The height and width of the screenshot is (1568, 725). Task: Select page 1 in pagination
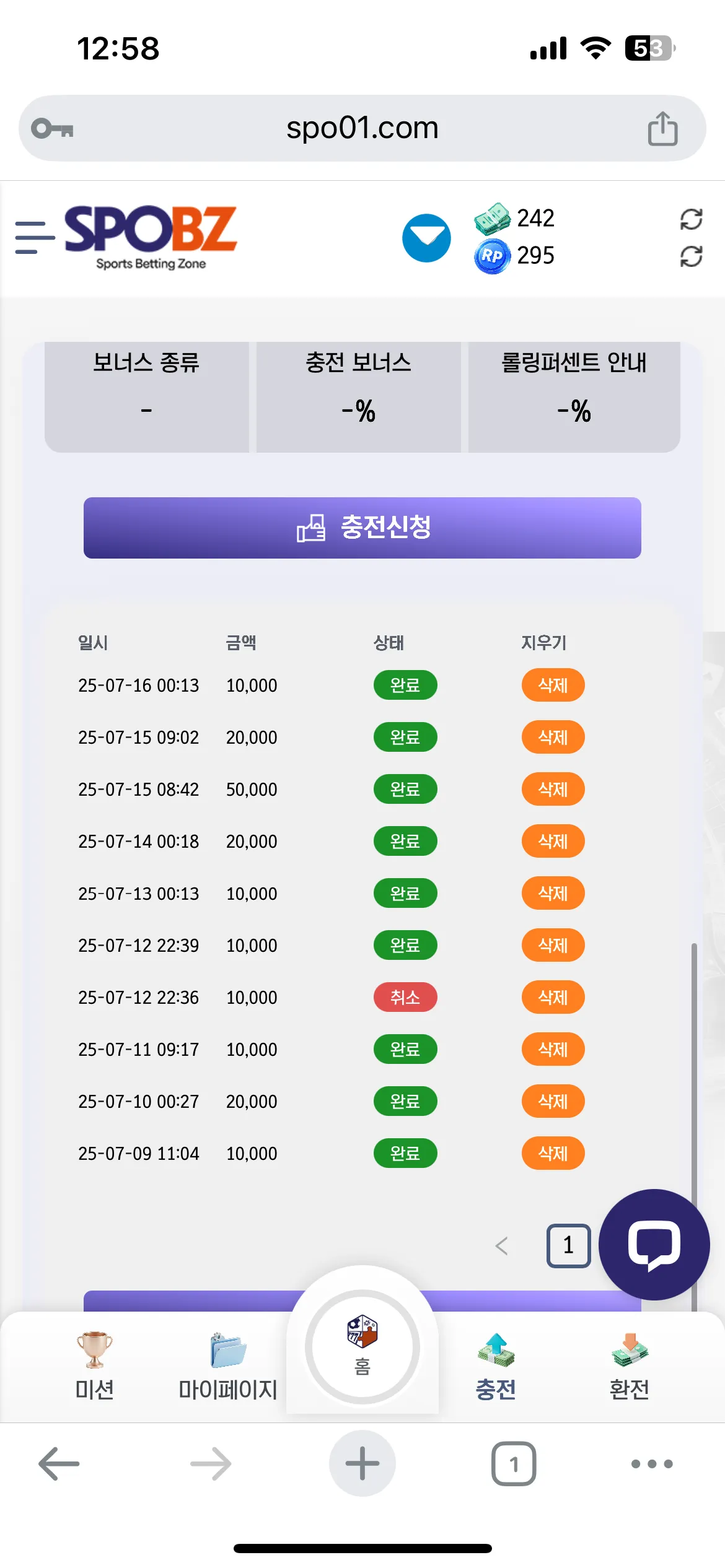(x=568, y=1245)
